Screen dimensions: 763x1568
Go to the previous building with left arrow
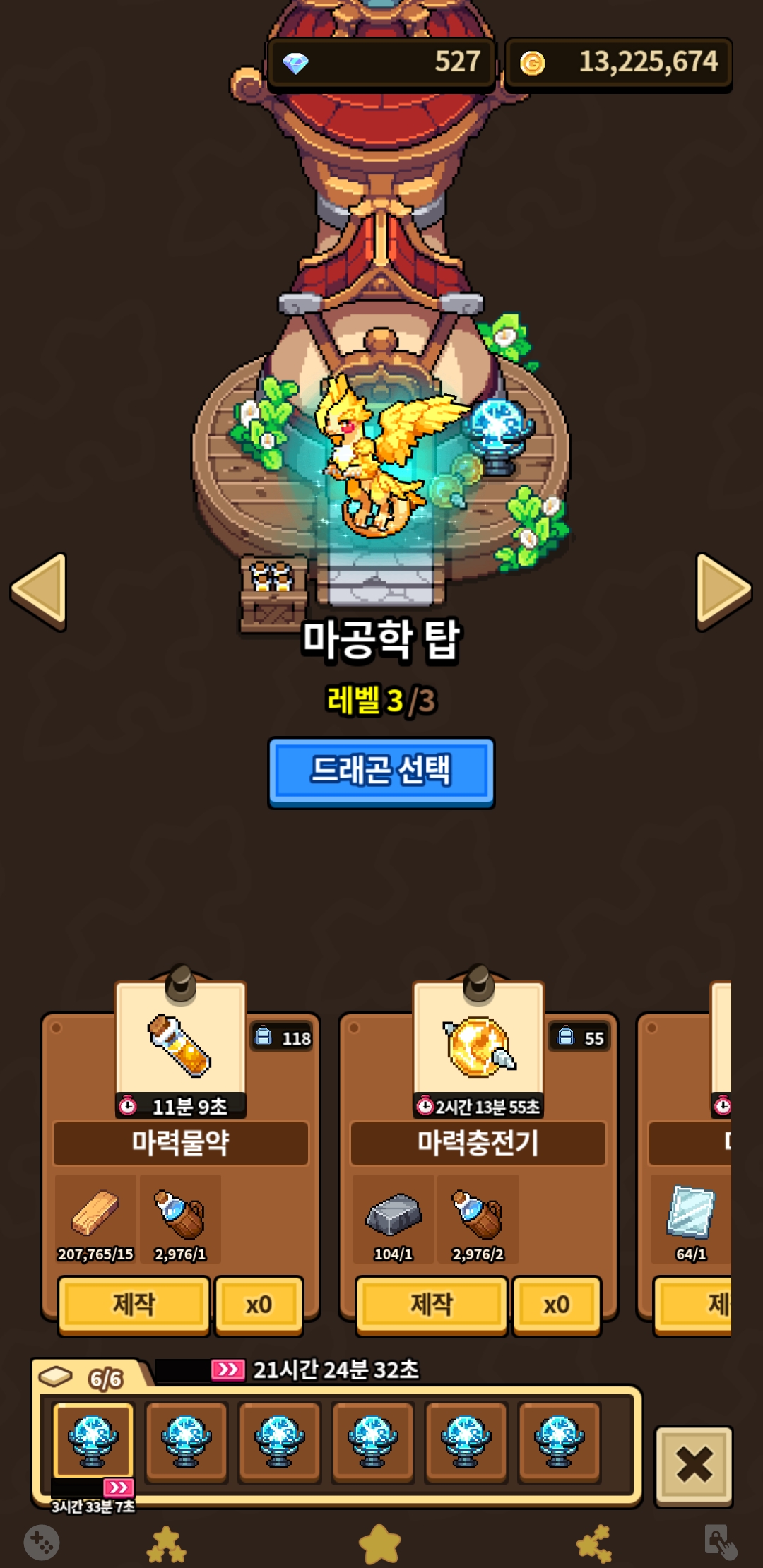[40, 590]
